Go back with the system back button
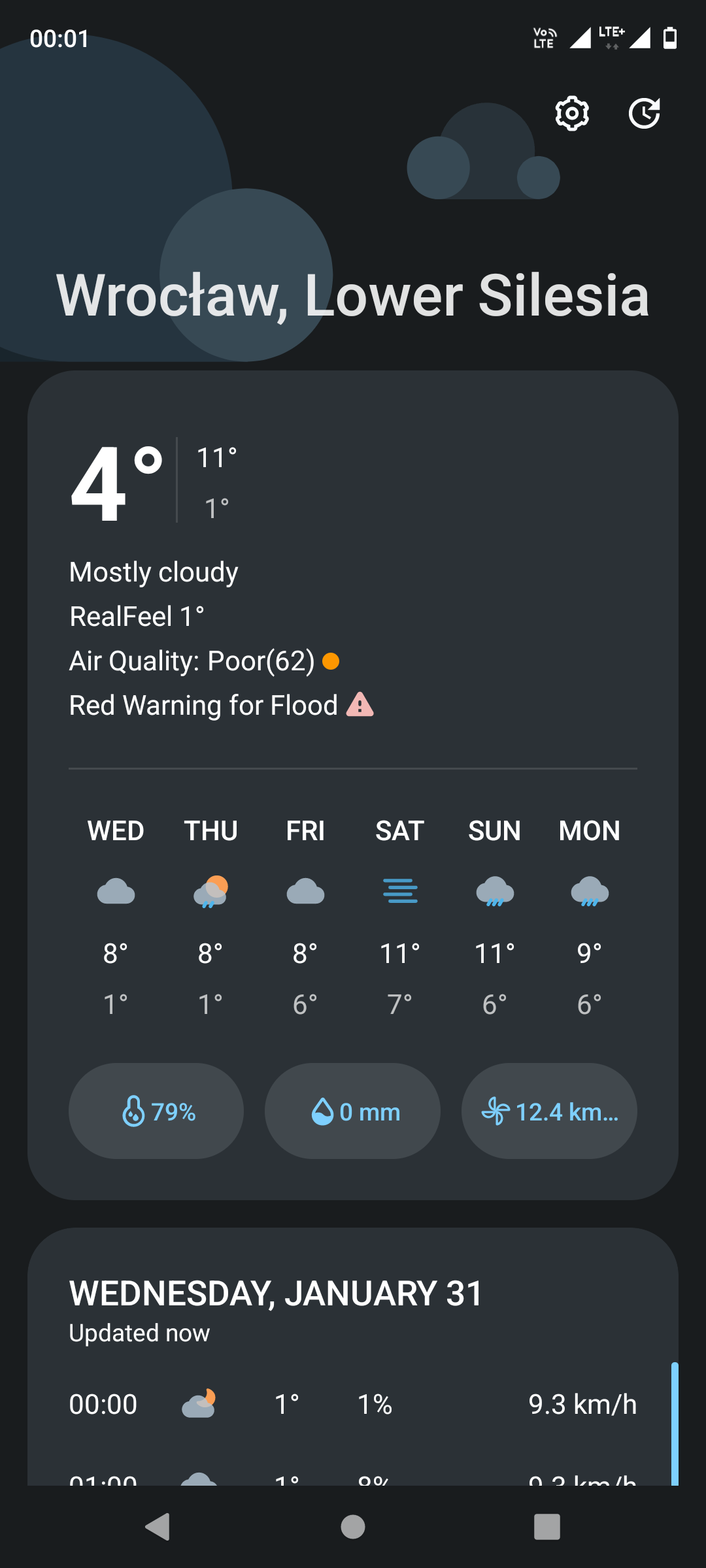This screenshot has width=706, height=1568. [x=158, y=1527]
